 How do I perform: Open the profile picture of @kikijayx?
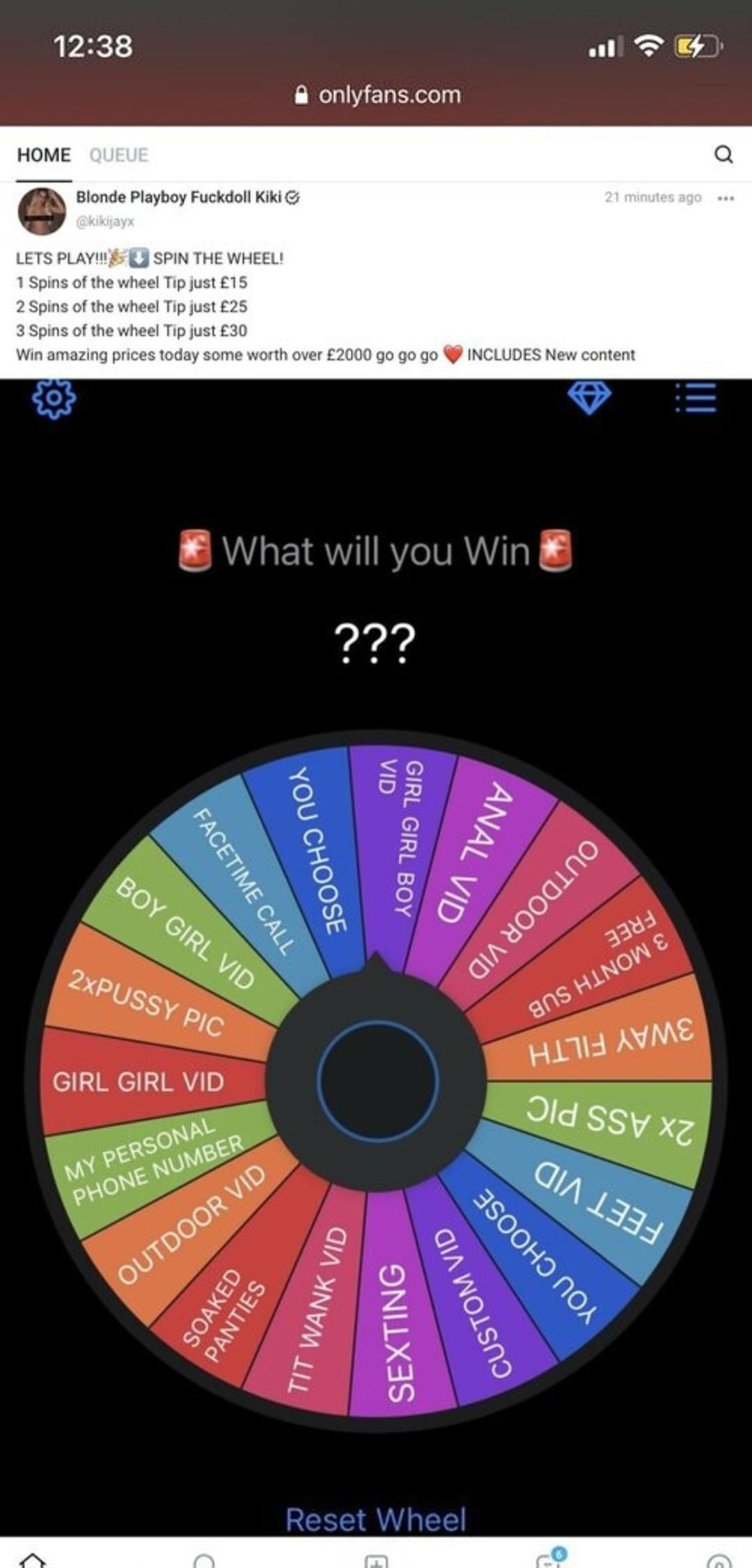point(42,210)
